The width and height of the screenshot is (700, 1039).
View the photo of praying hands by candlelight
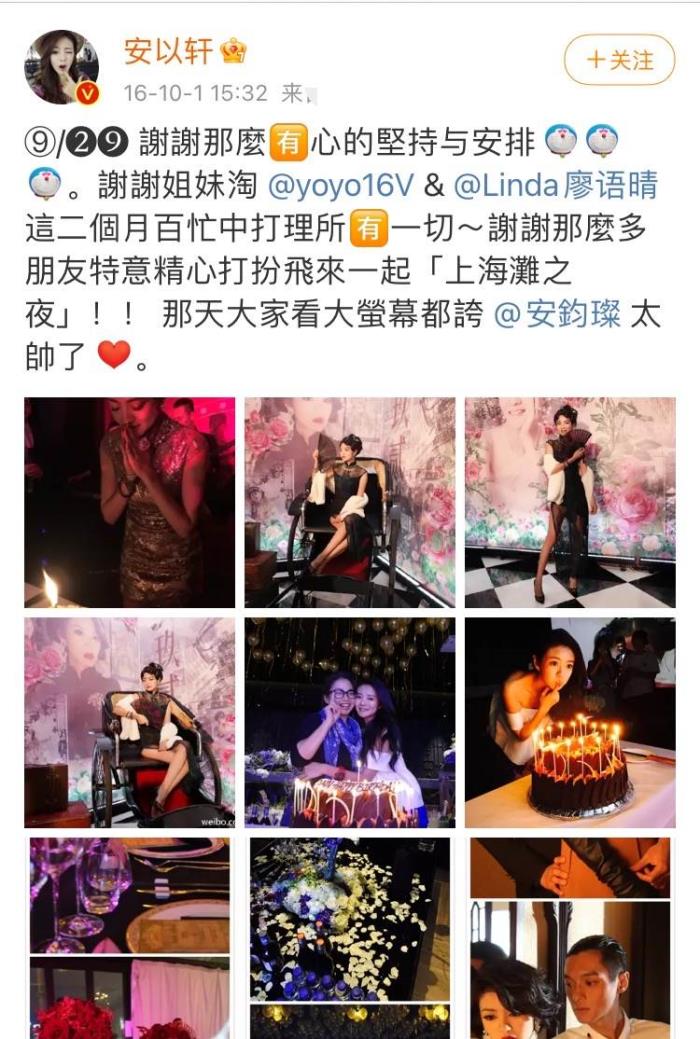pyautogui.click(x=130, y=502)
